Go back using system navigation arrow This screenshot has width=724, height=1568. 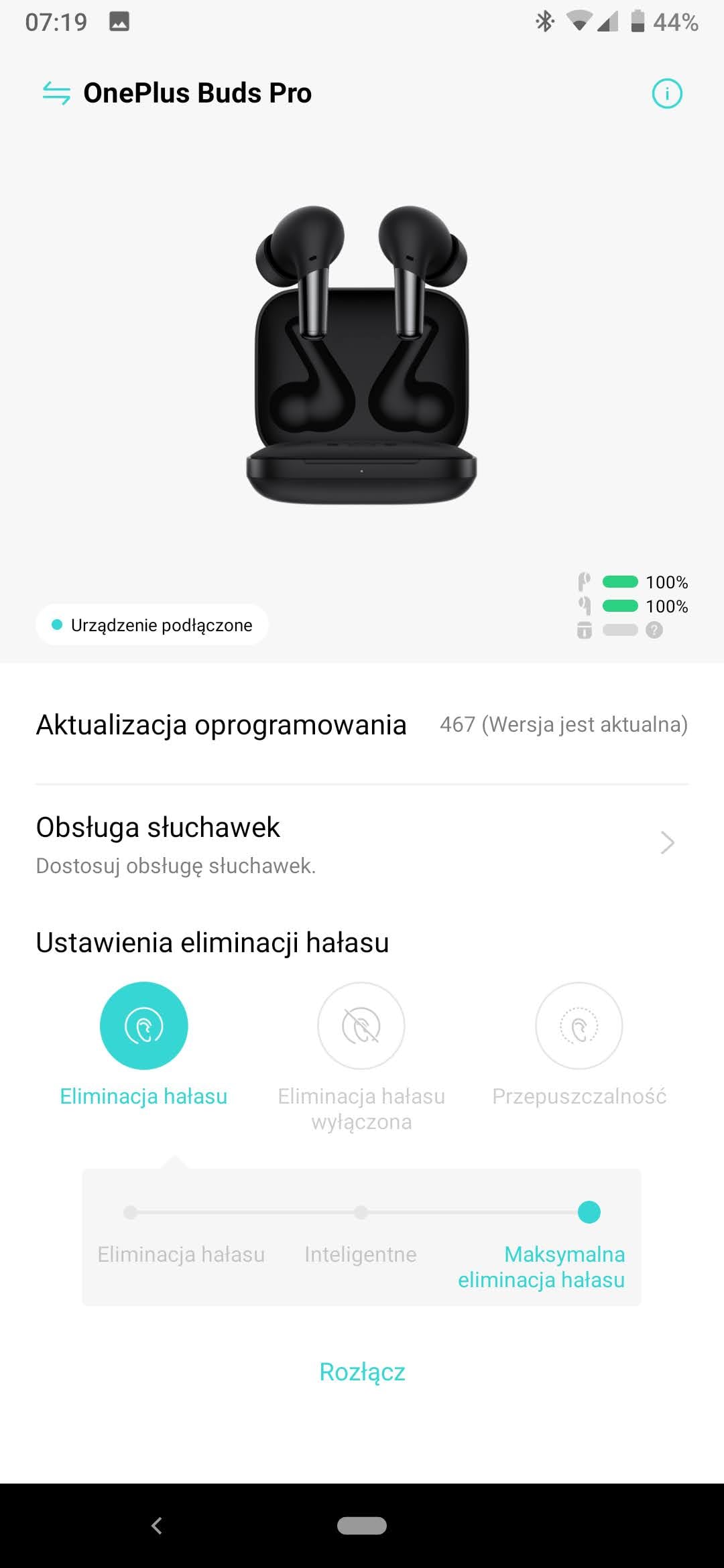click(x=157, y=1526)
